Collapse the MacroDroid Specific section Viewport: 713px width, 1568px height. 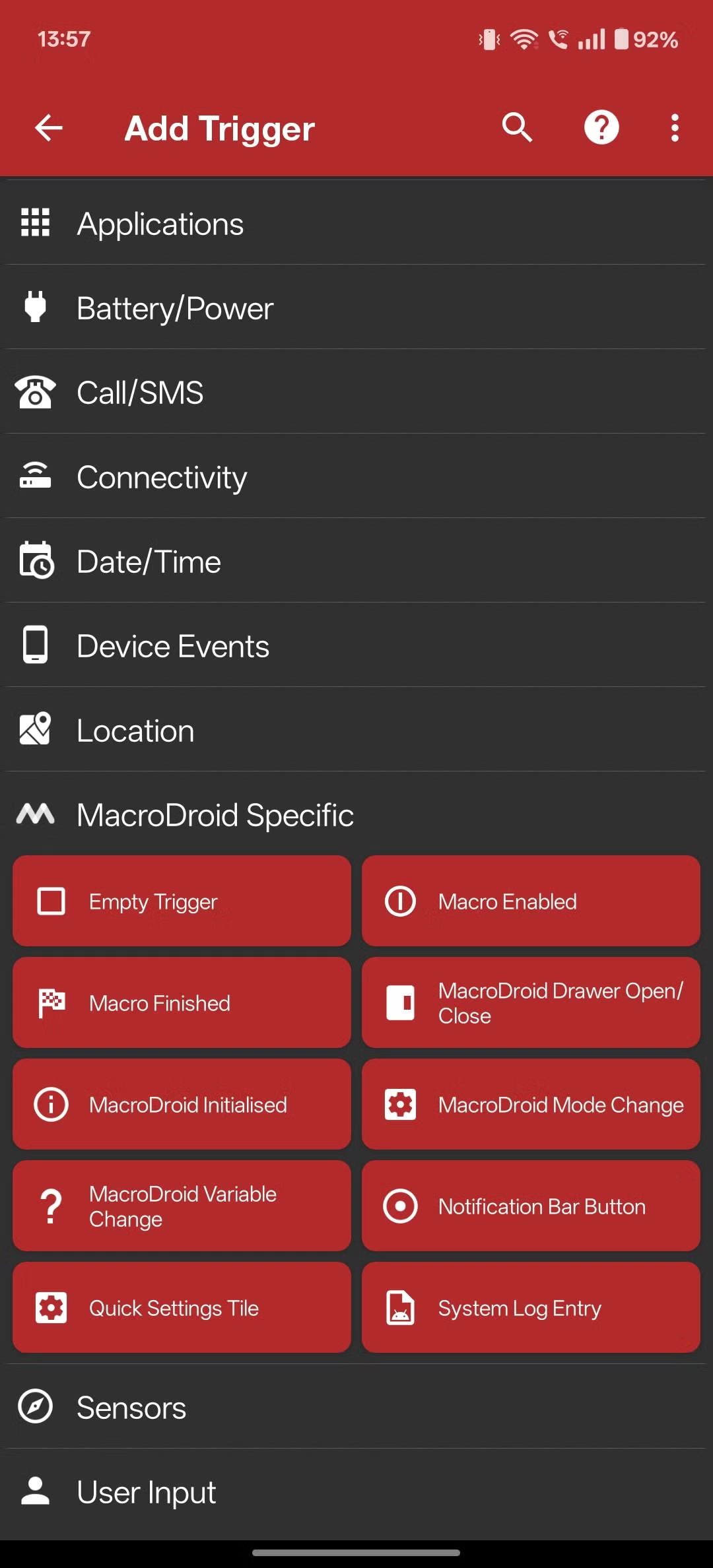(x=356, y=814)
